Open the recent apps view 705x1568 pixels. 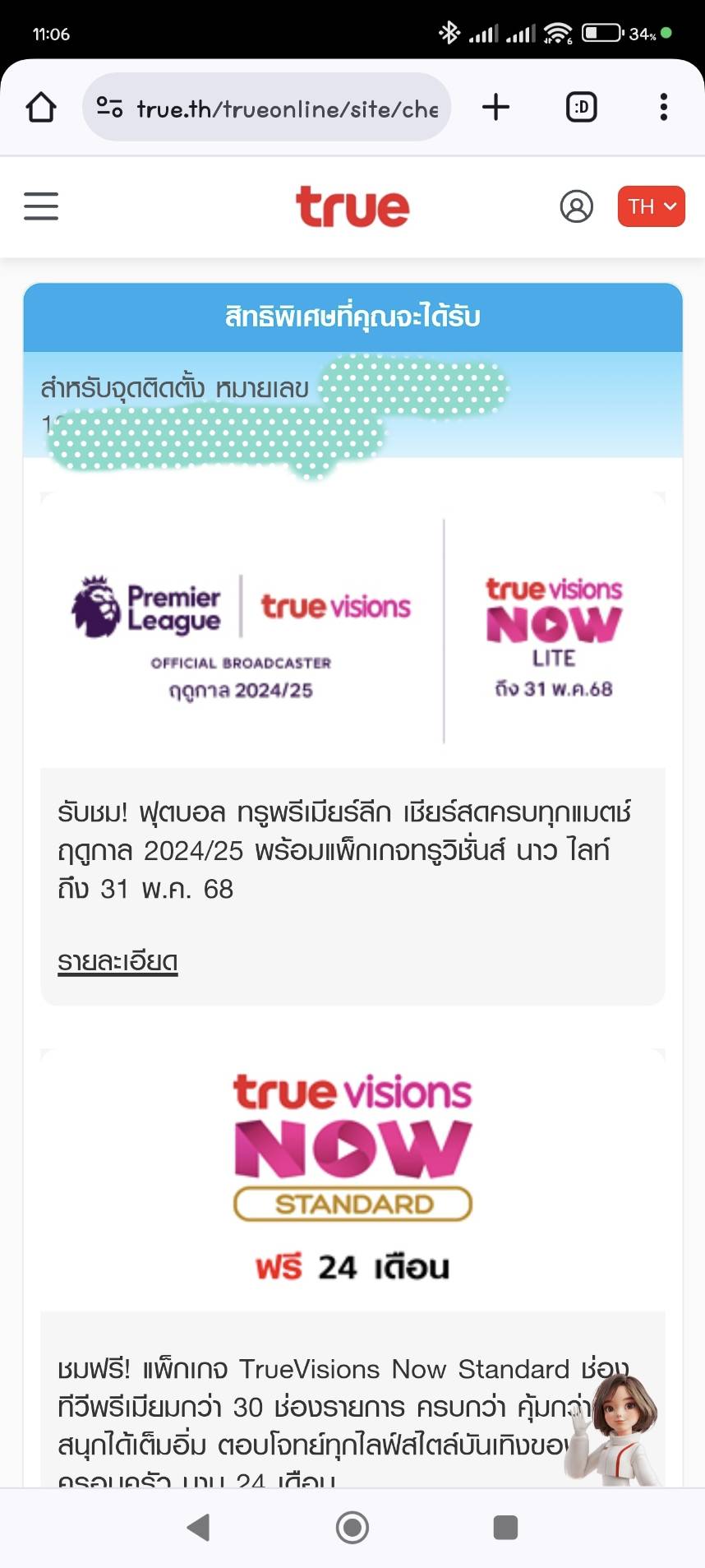click(505, 1527)
